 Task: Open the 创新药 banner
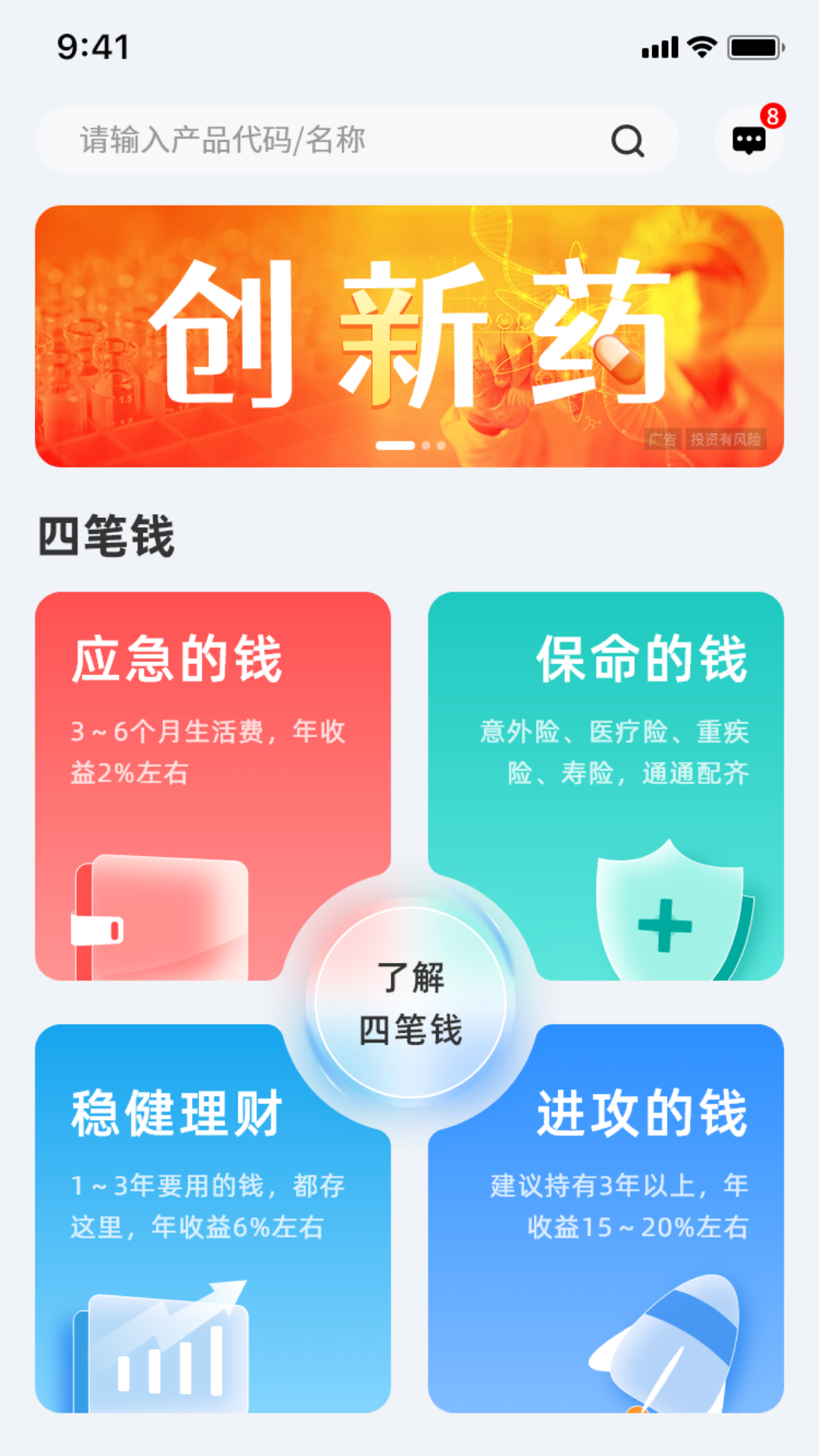tap(409, 336)
